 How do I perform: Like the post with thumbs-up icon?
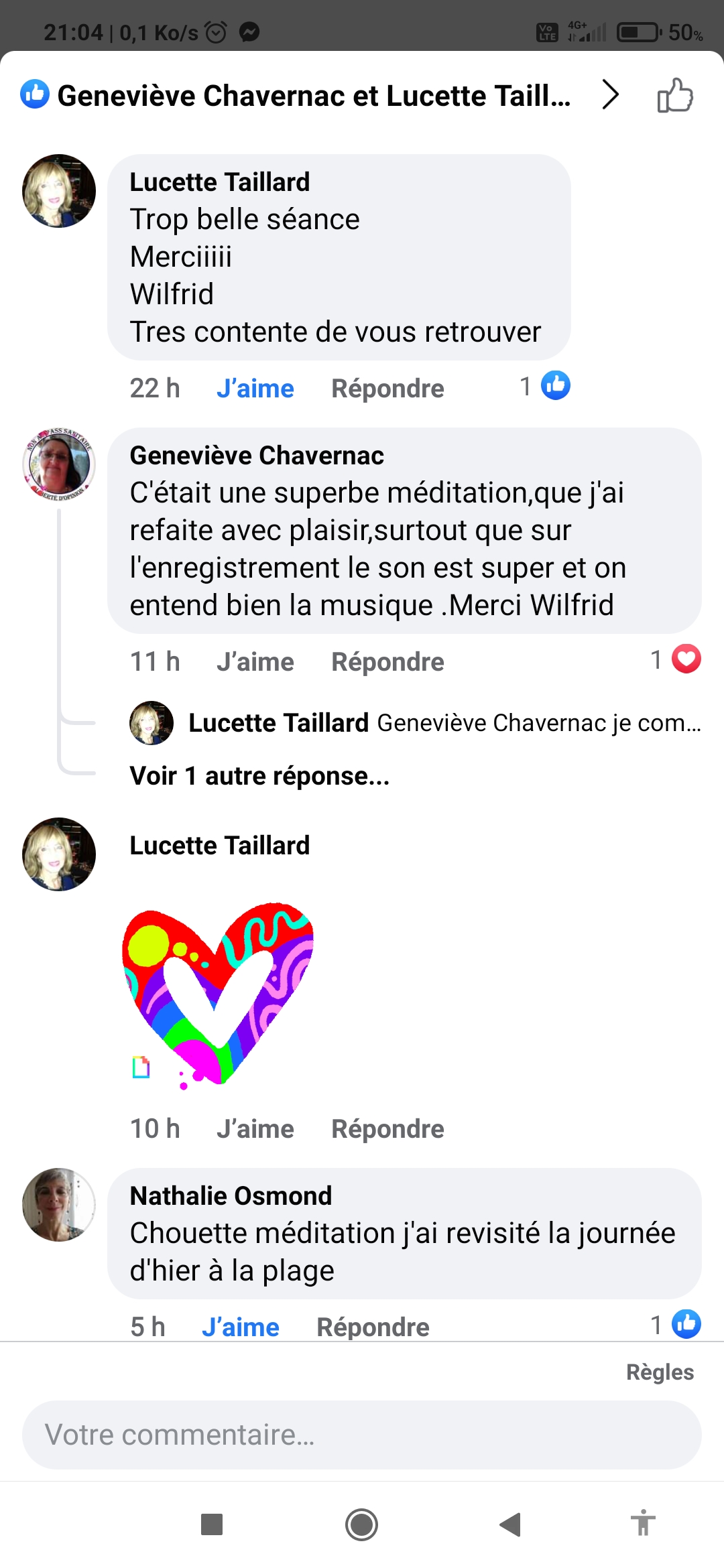[x=674, y=95]
